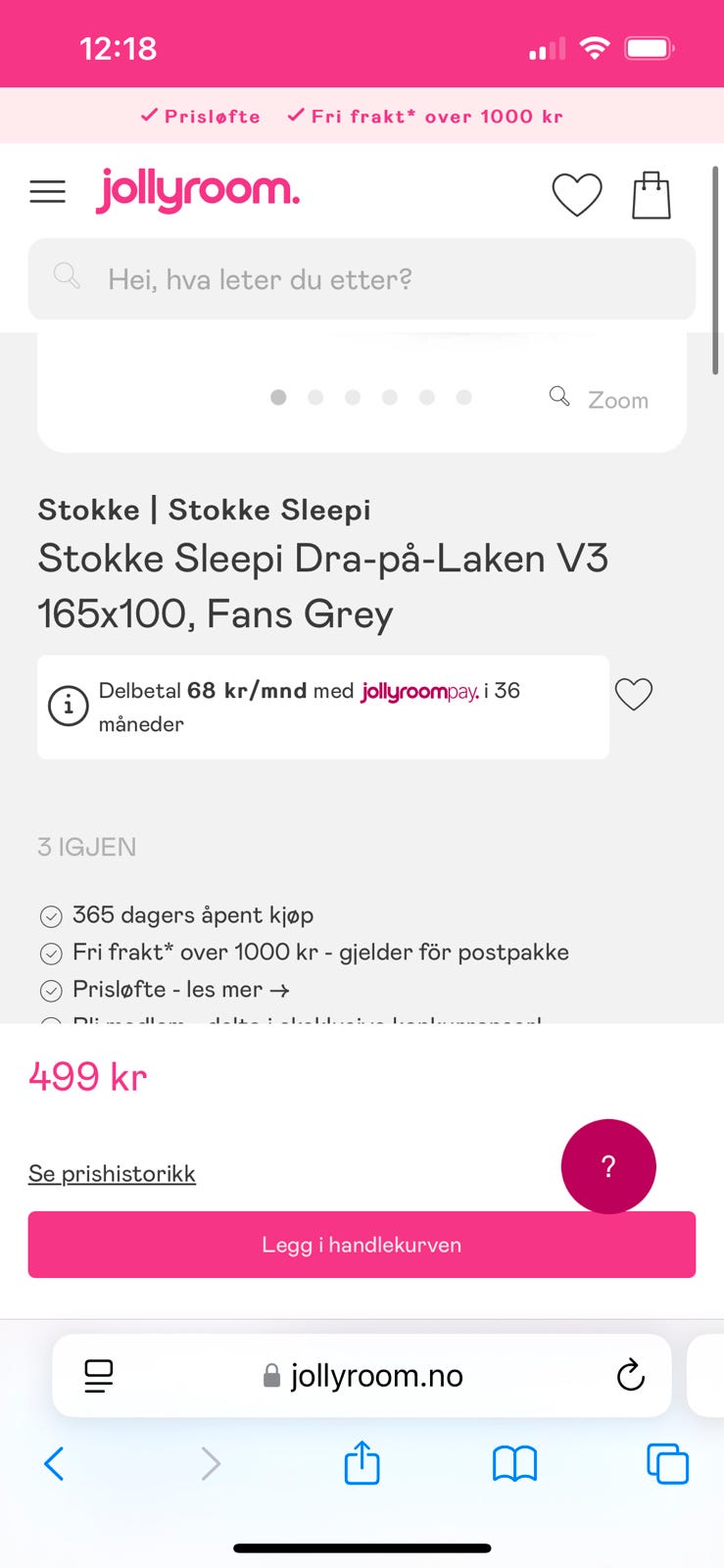The height and width of the screenshot is (1568, 724).
Task: Open the jollyroompay installment info box
Action: click(x=323, y=707)
